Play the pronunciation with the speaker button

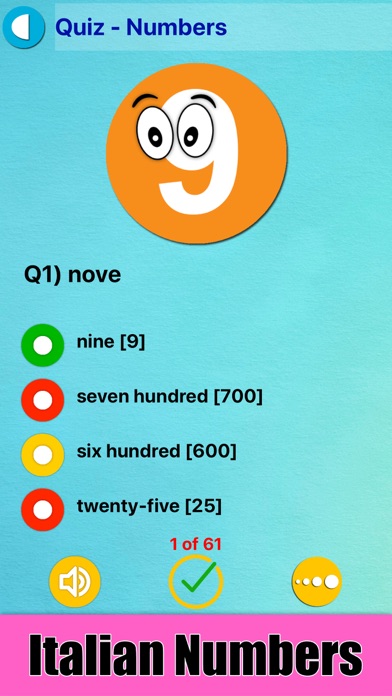[75, 581]
